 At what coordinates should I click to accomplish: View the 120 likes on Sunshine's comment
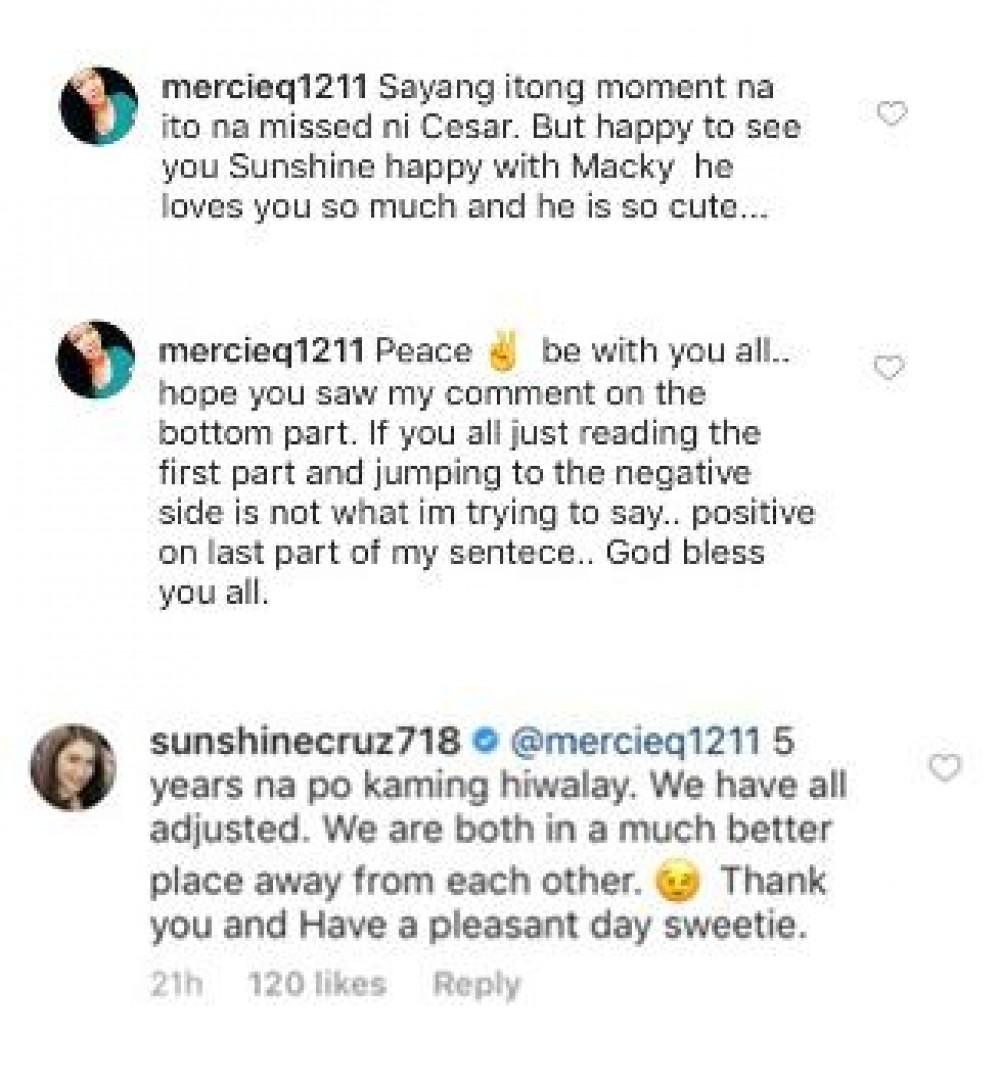tap(331, 985)
